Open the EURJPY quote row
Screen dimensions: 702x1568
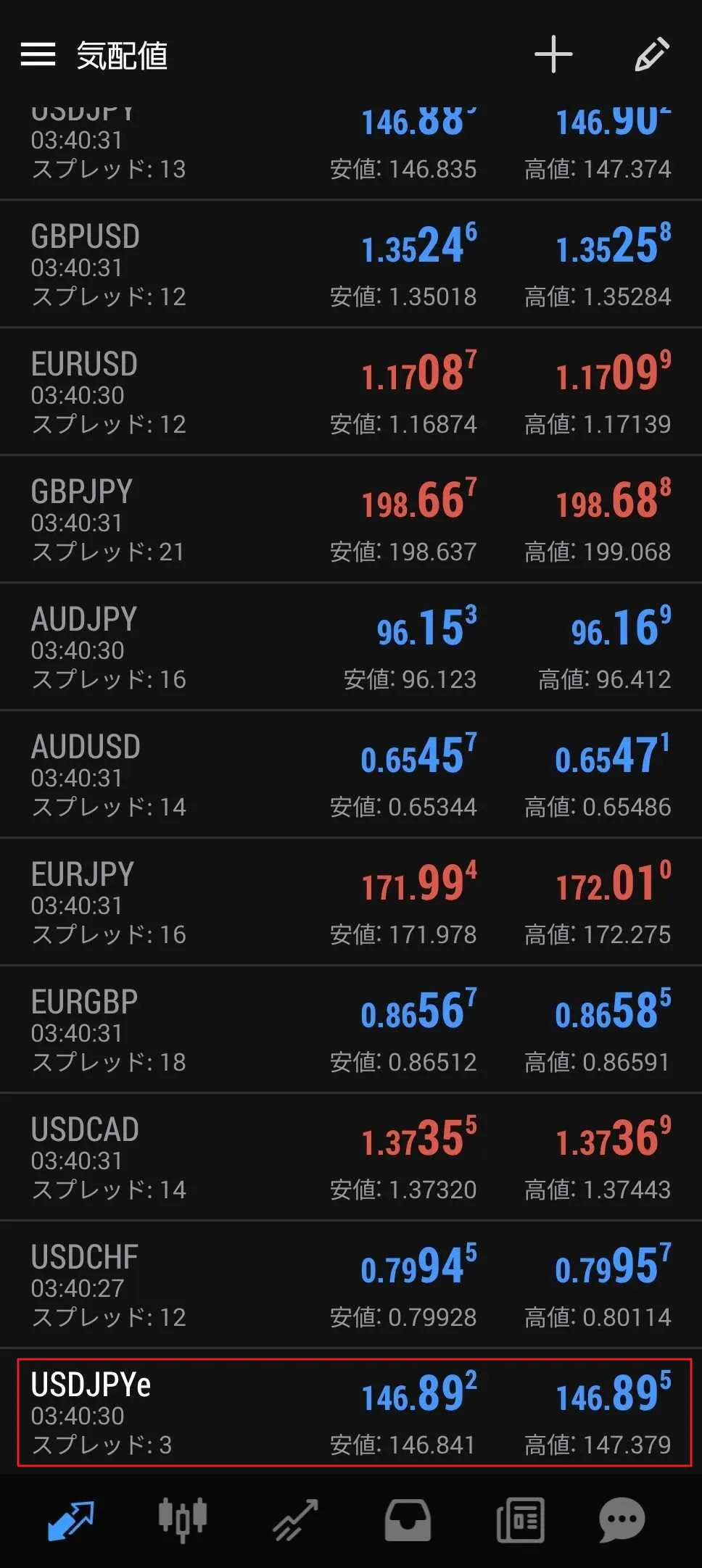[351, 903]
